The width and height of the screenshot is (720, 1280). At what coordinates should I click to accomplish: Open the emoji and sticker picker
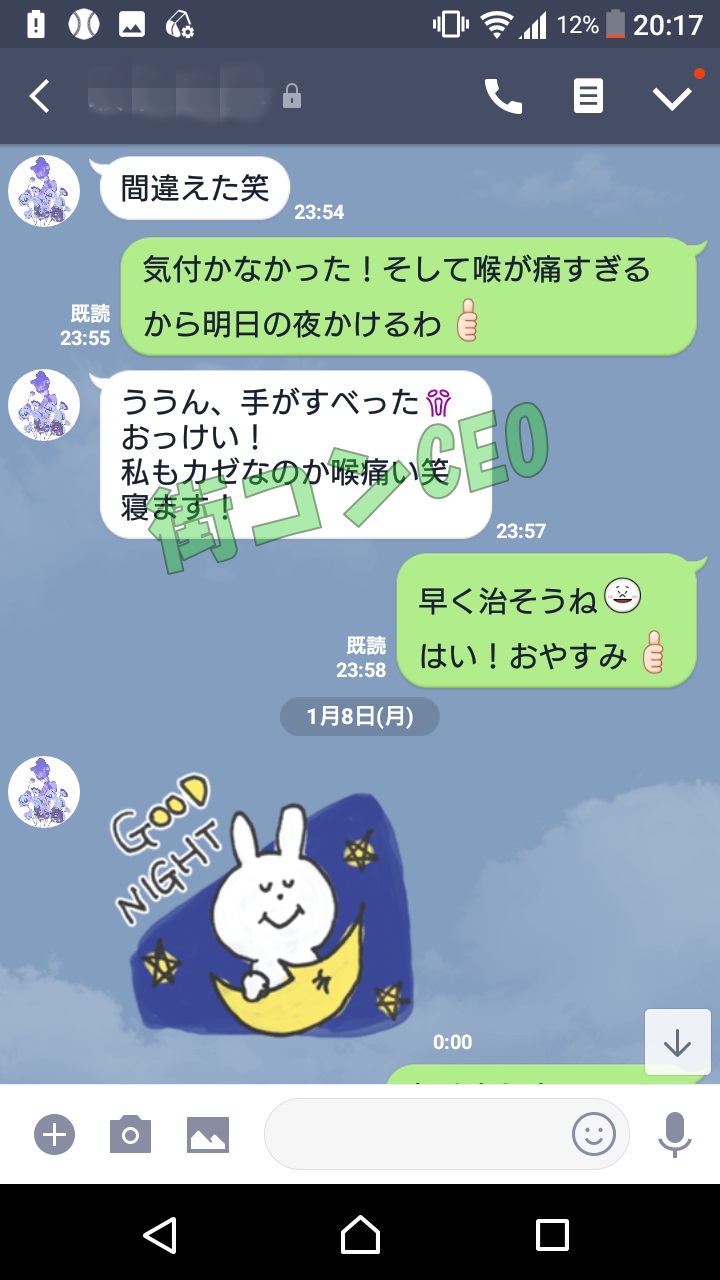click(593, 1134)
